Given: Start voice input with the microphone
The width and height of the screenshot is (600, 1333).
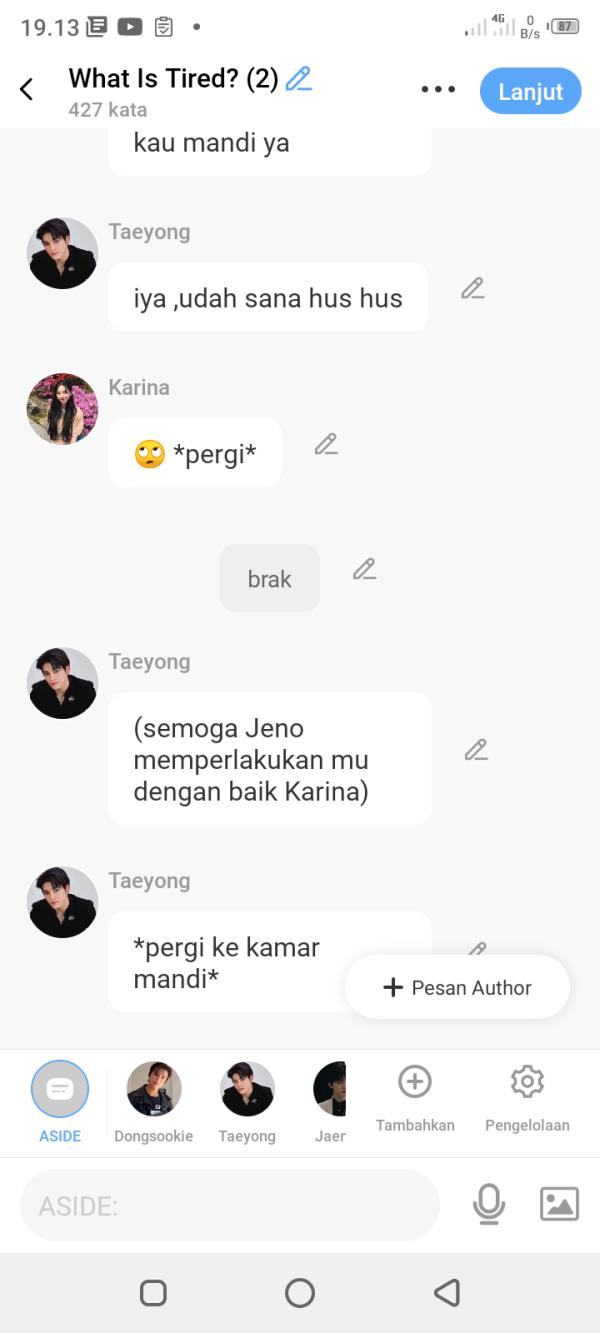Looking at the screenshot, I should pos(489,1204).
